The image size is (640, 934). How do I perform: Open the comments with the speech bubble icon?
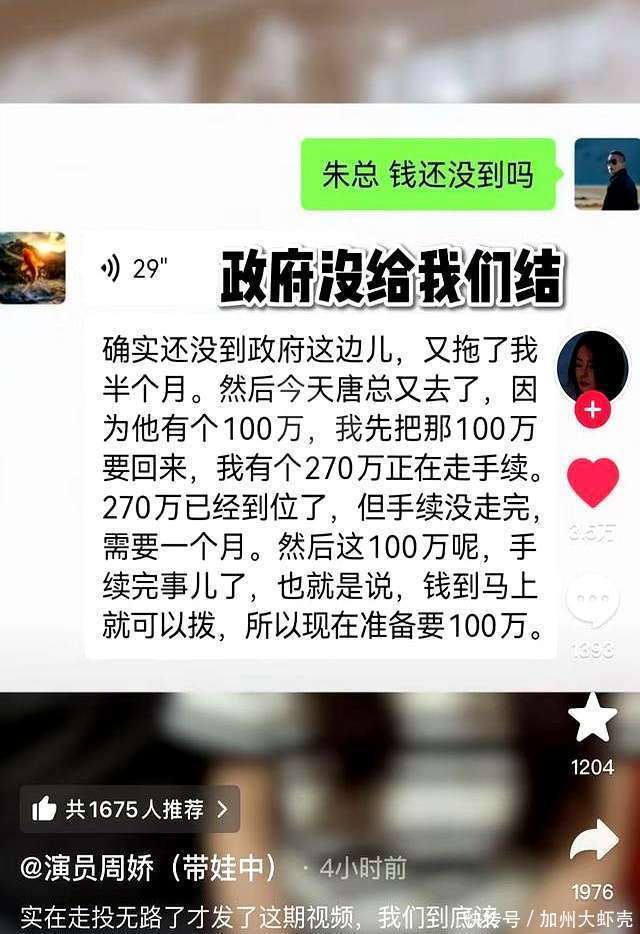[x=593, y=601]
